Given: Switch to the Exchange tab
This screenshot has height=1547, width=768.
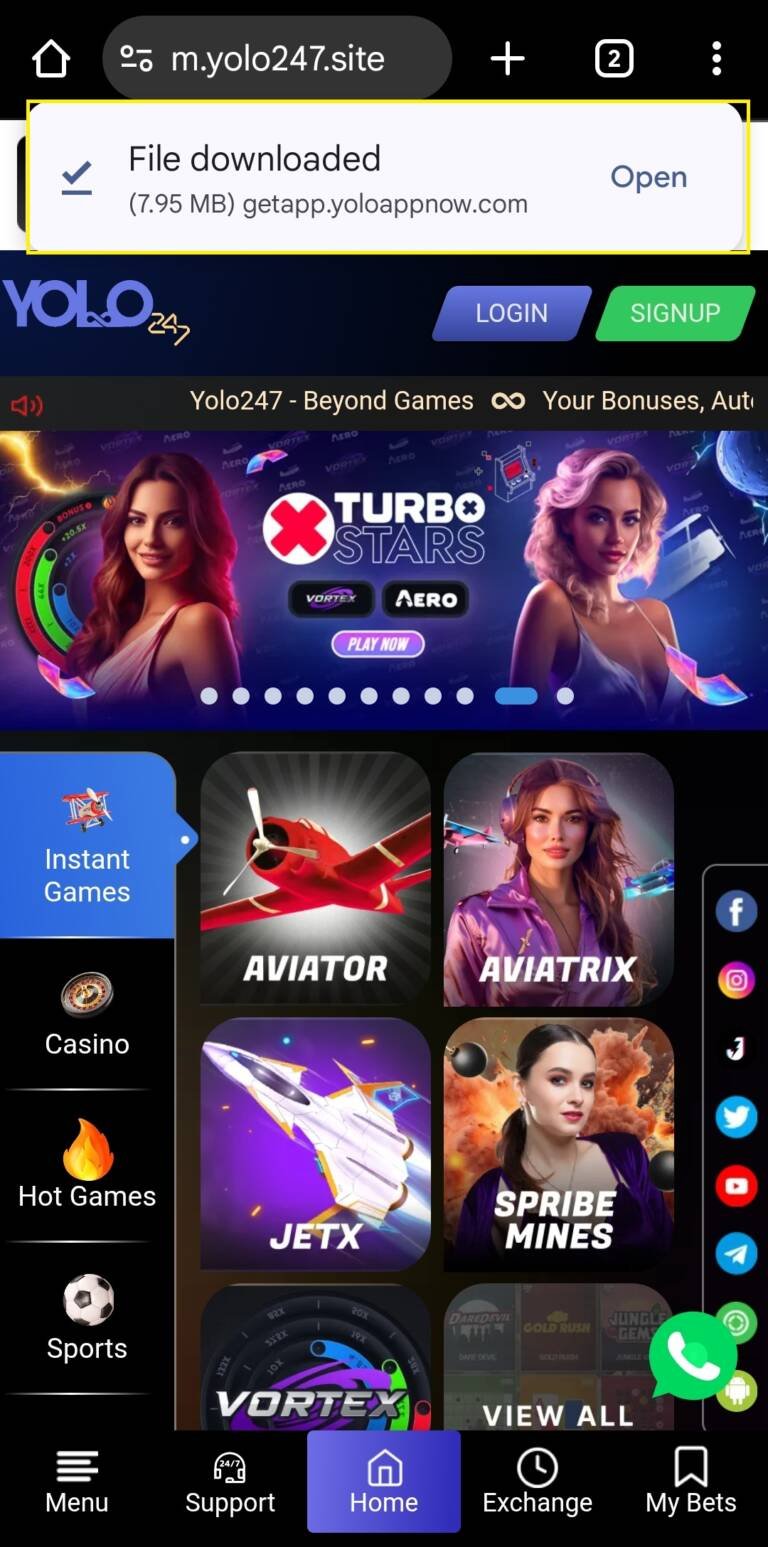Looking at the screenshot, I should [537, 1482].
